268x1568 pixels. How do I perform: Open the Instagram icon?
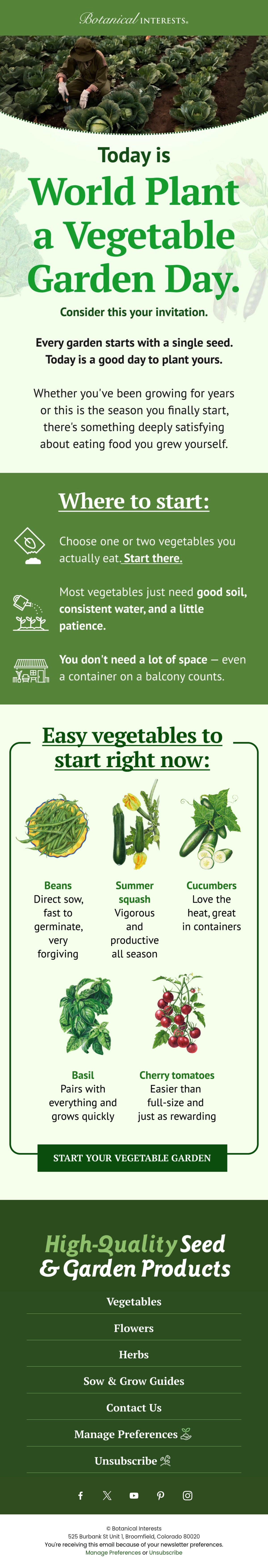188,1496
